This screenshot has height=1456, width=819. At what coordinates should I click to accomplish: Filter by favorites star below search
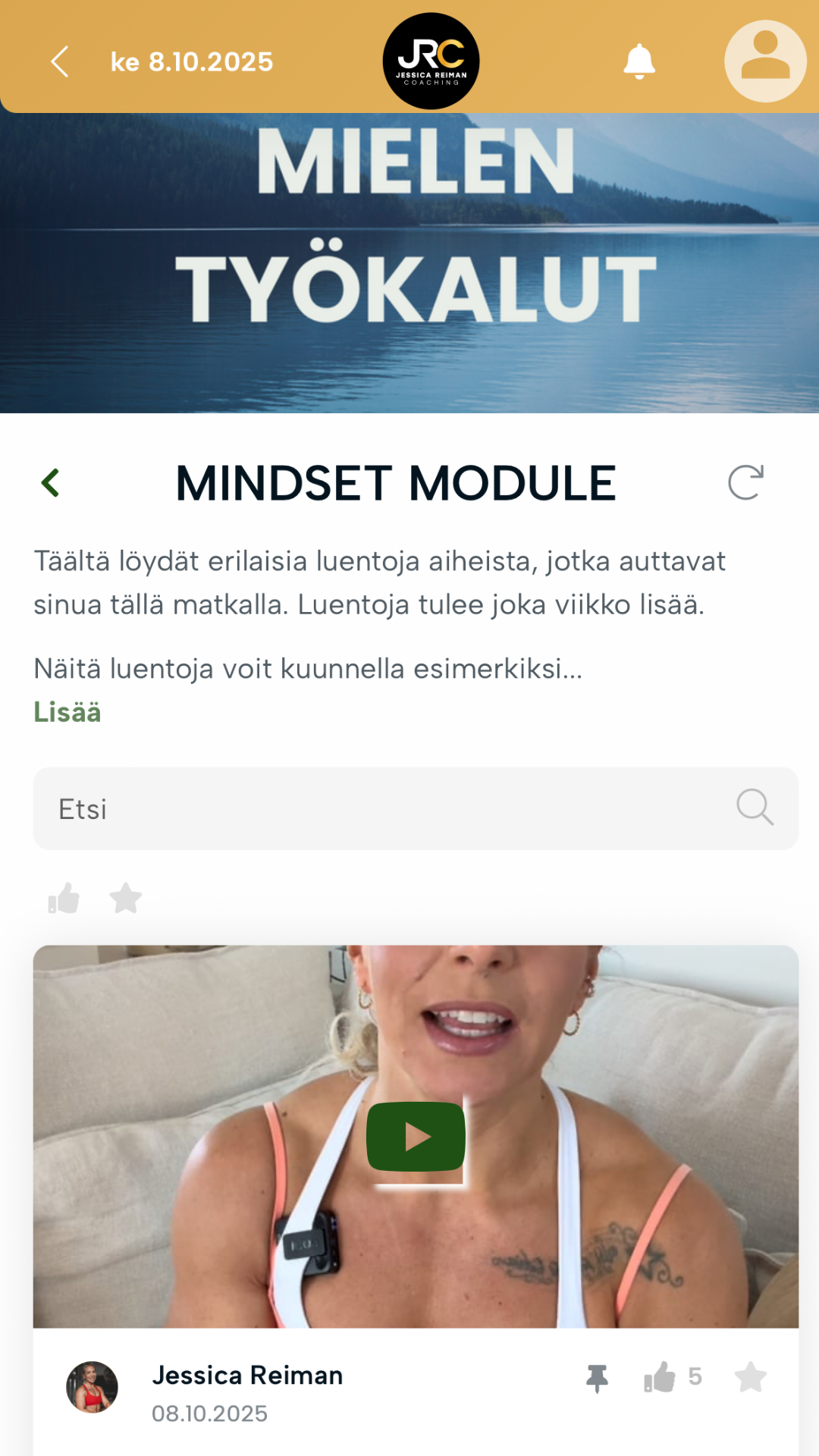126,899
